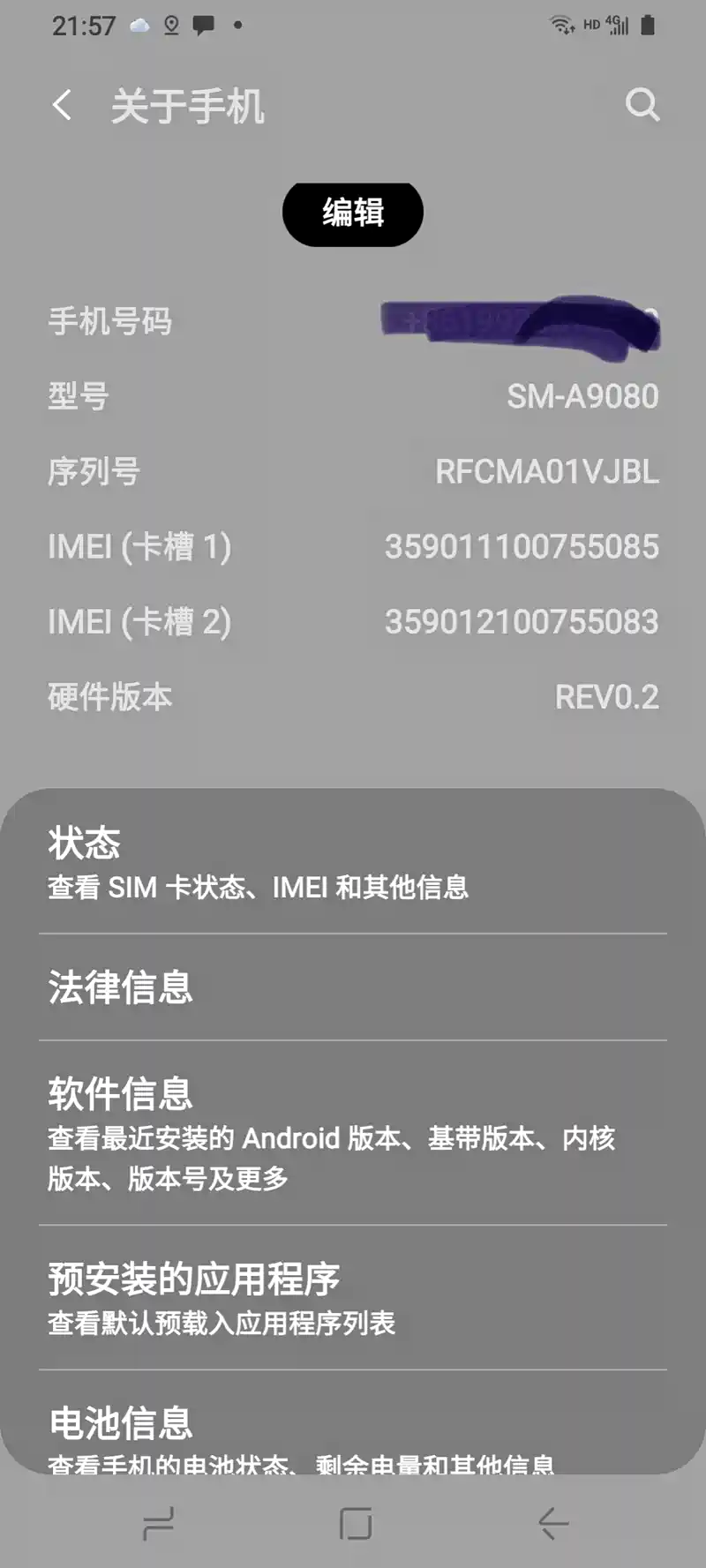Tap the 编辑 edit button
This screenshot has width=706, height=1568.
coord(353,213)
